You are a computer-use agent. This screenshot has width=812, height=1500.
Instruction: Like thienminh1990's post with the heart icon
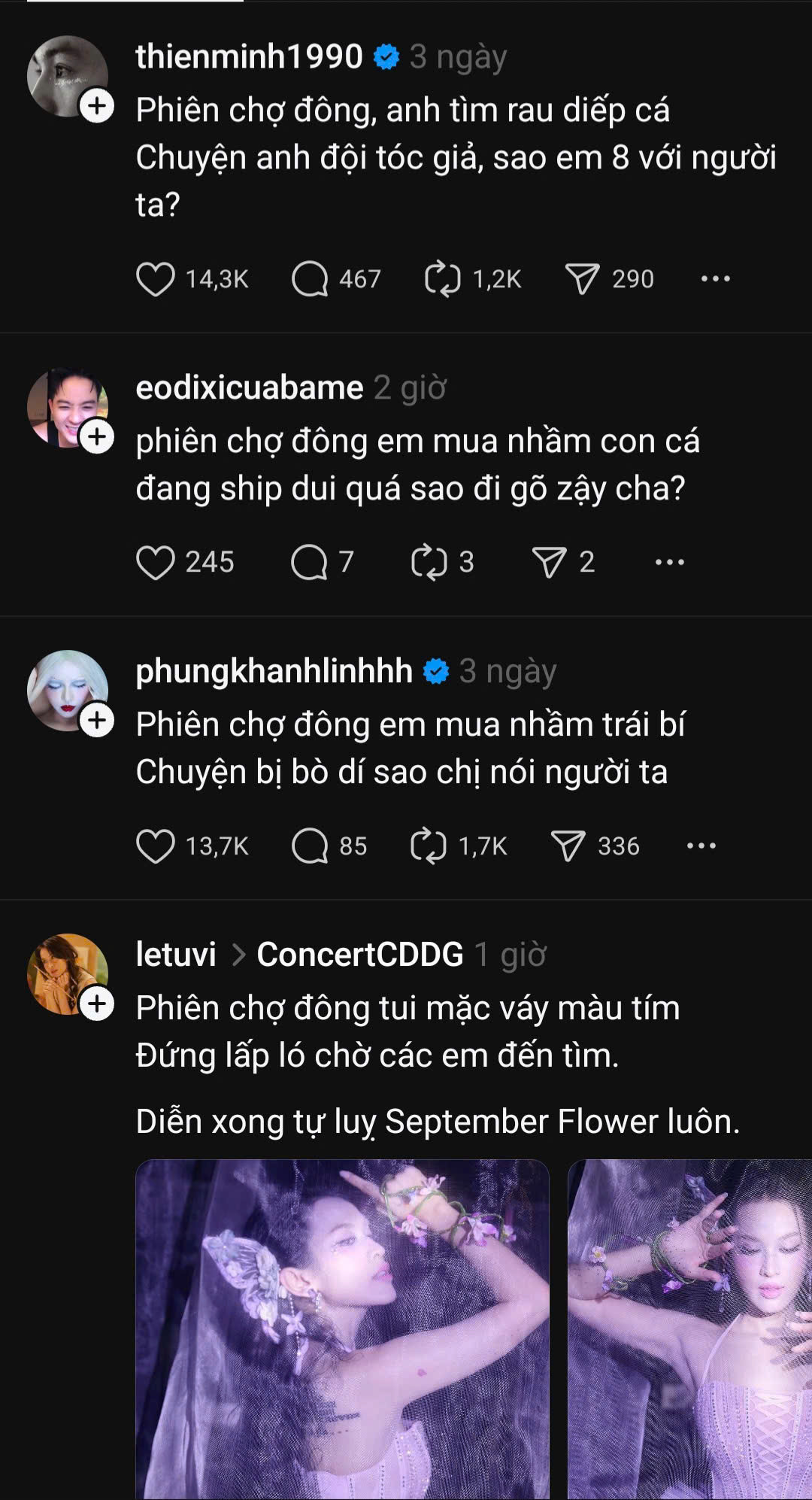(x=158, y=278)
